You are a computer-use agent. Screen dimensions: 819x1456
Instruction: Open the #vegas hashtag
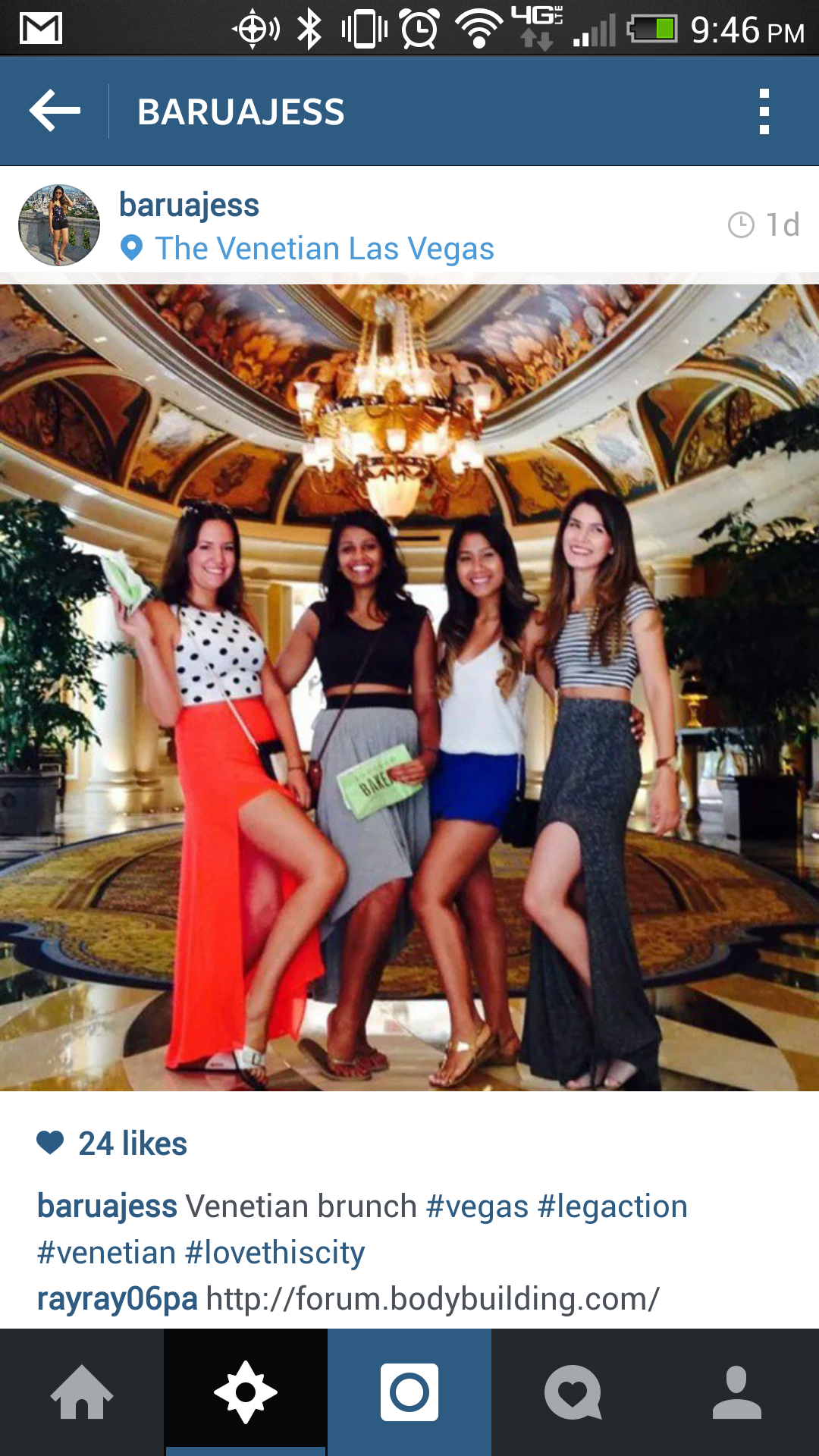pos(477,1207)
